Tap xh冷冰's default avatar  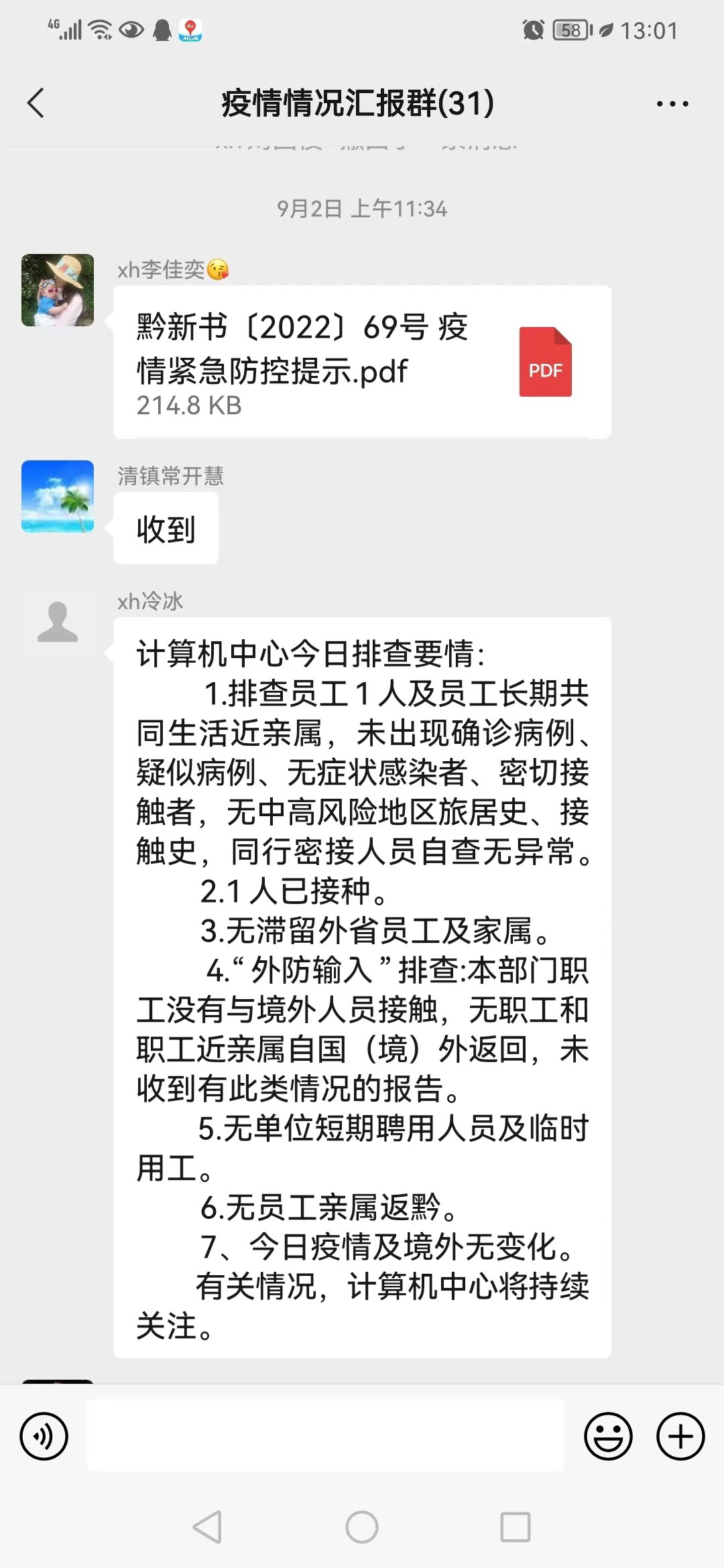(x=58, y=623)
